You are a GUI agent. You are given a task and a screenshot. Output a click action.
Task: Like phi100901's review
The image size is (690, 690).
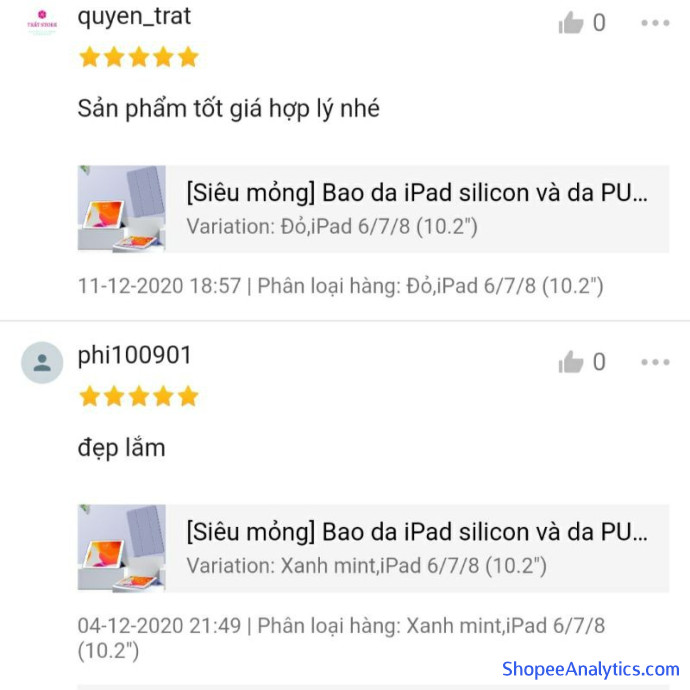(x=571, y=362)
